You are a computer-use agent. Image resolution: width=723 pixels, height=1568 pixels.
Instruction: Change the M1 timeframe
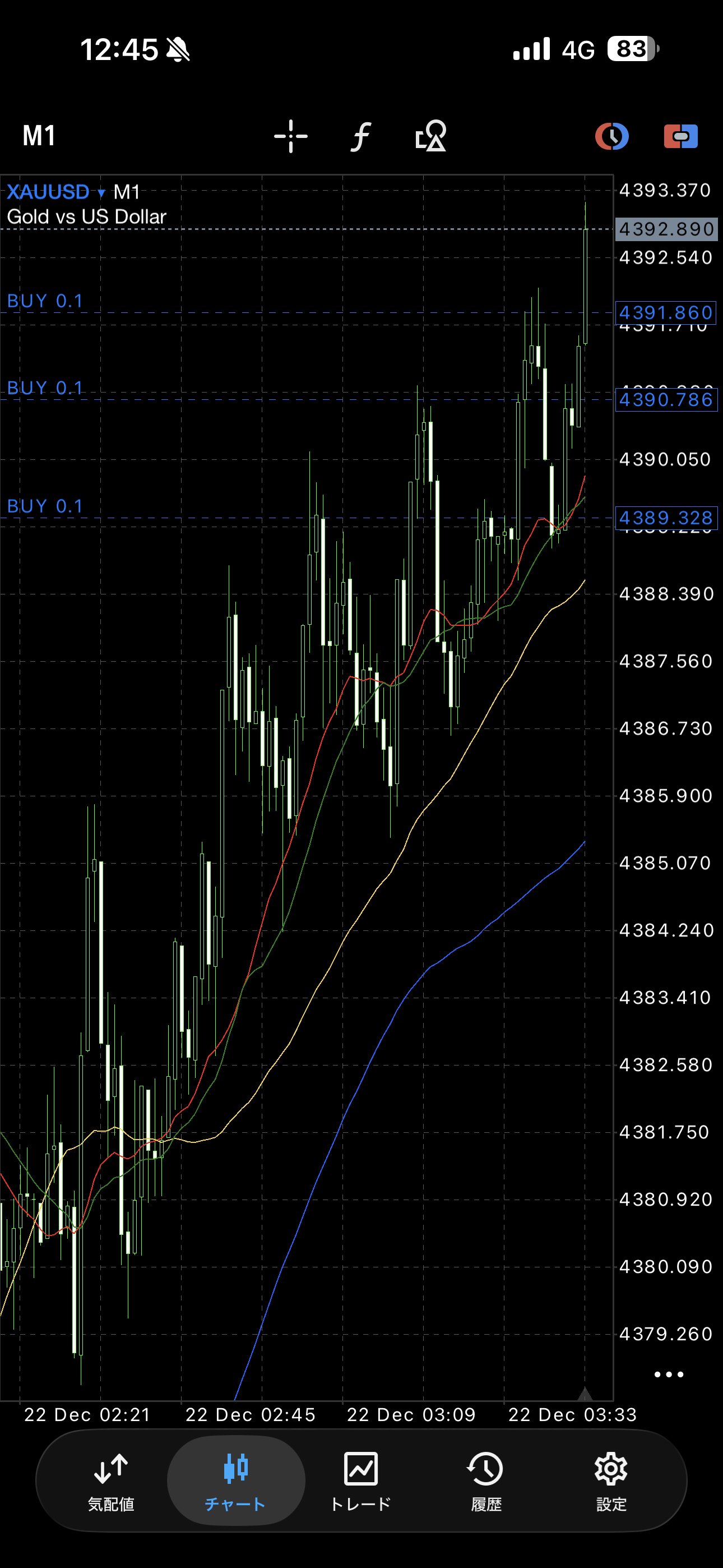click(x=39, y=136)
